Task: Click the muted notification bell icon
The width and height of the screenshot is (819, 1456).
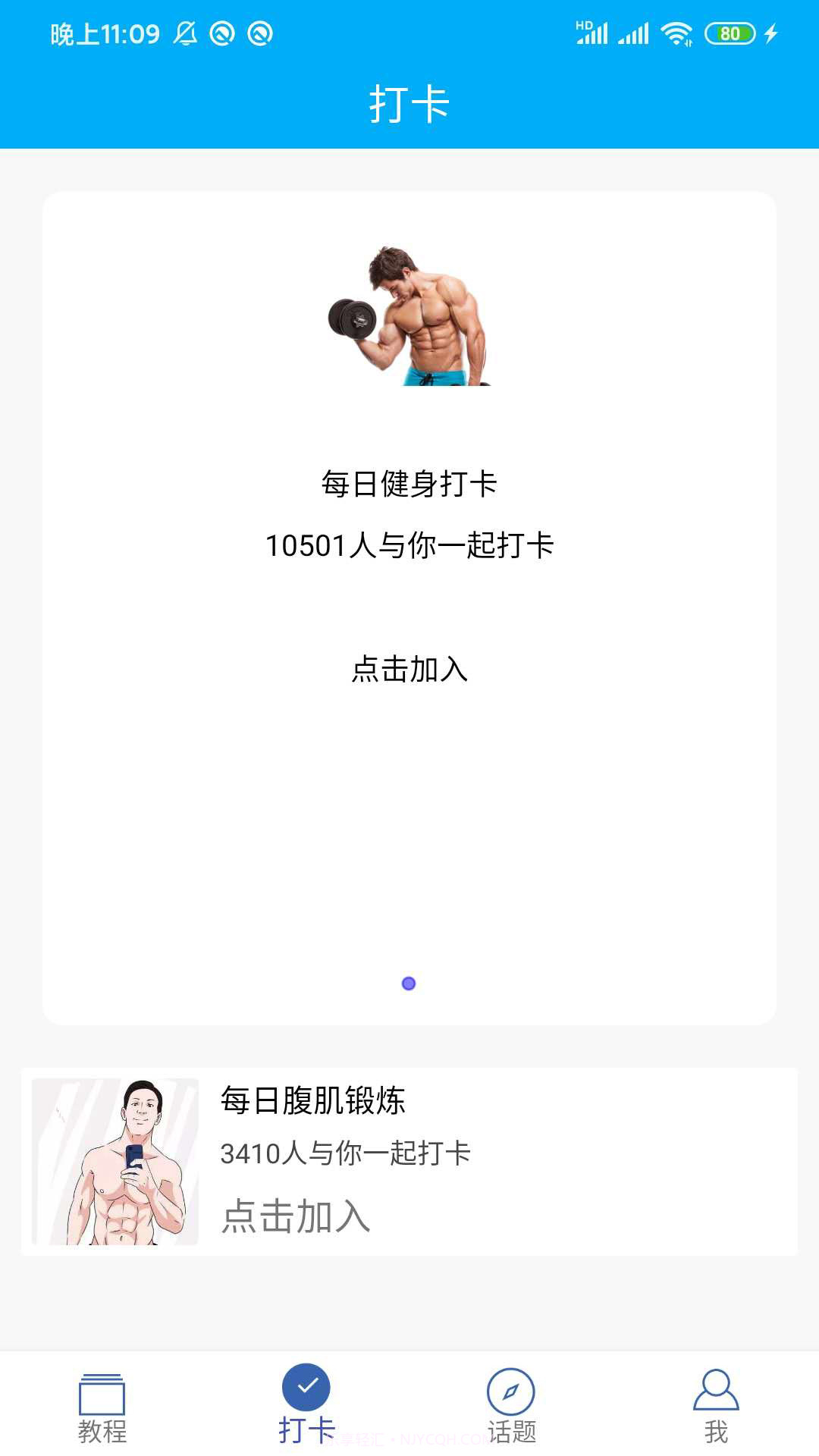Action: (x=185, y=32)
